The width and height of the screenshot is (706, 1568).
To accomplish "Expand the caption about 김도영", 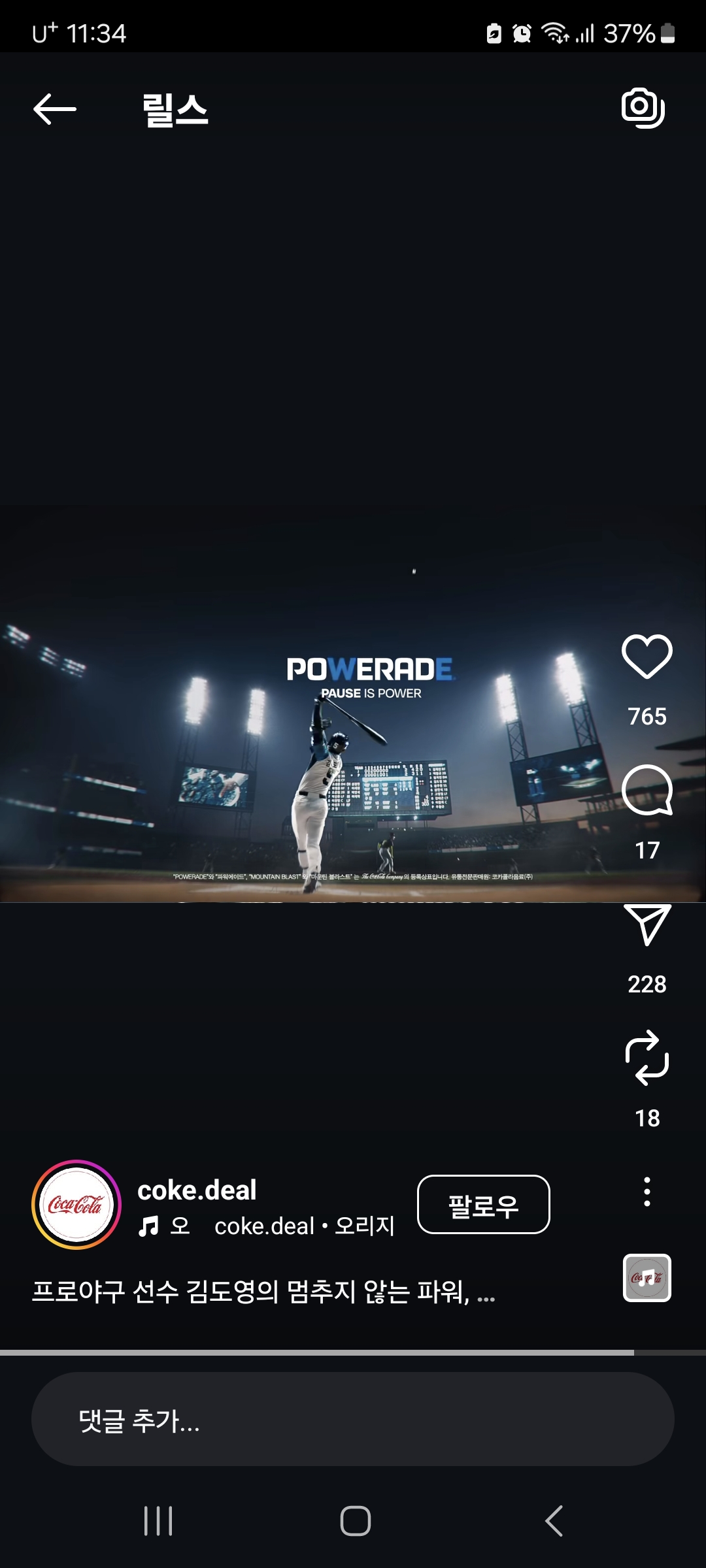I will (x=263, y=1292).
